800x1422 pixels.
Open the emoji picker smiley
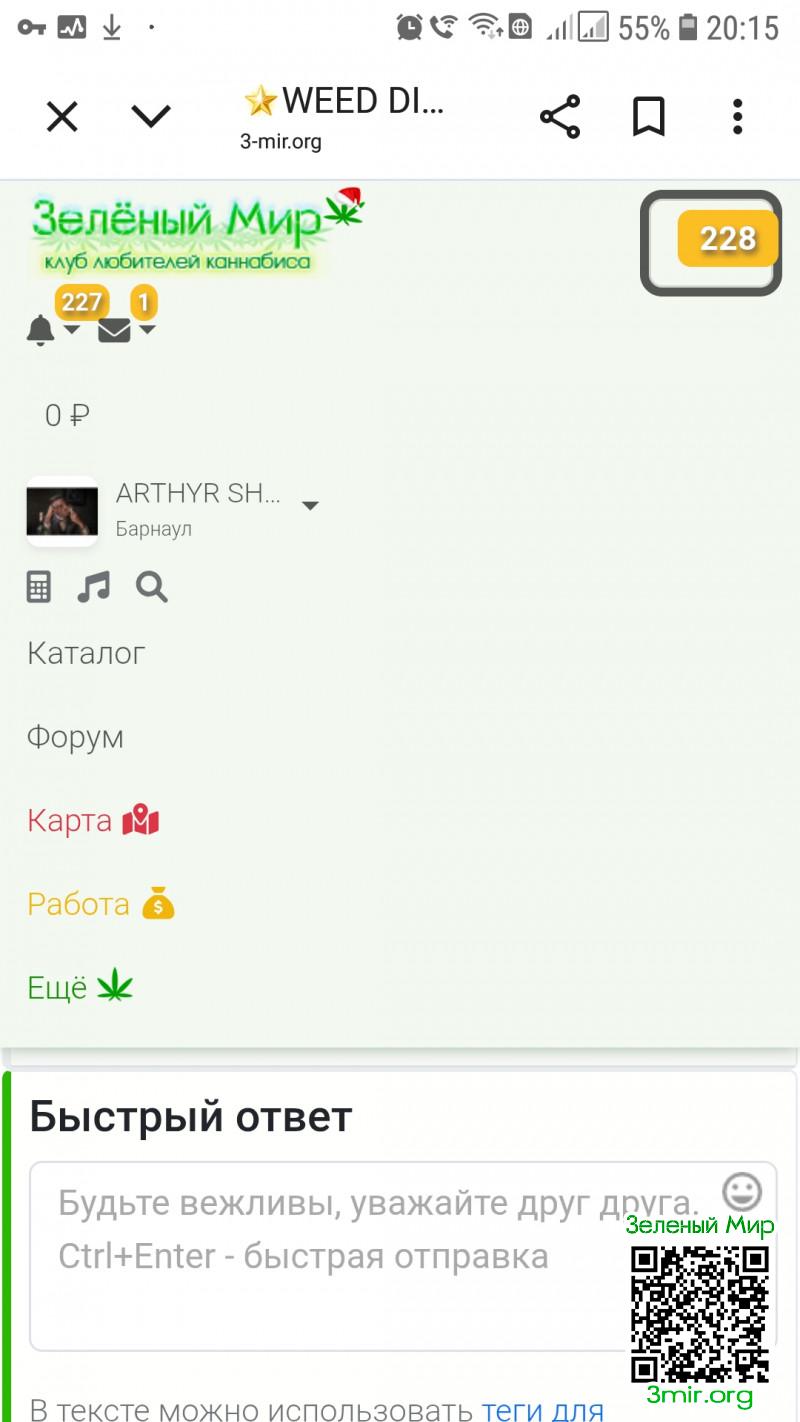click(x=741, y=1192)
